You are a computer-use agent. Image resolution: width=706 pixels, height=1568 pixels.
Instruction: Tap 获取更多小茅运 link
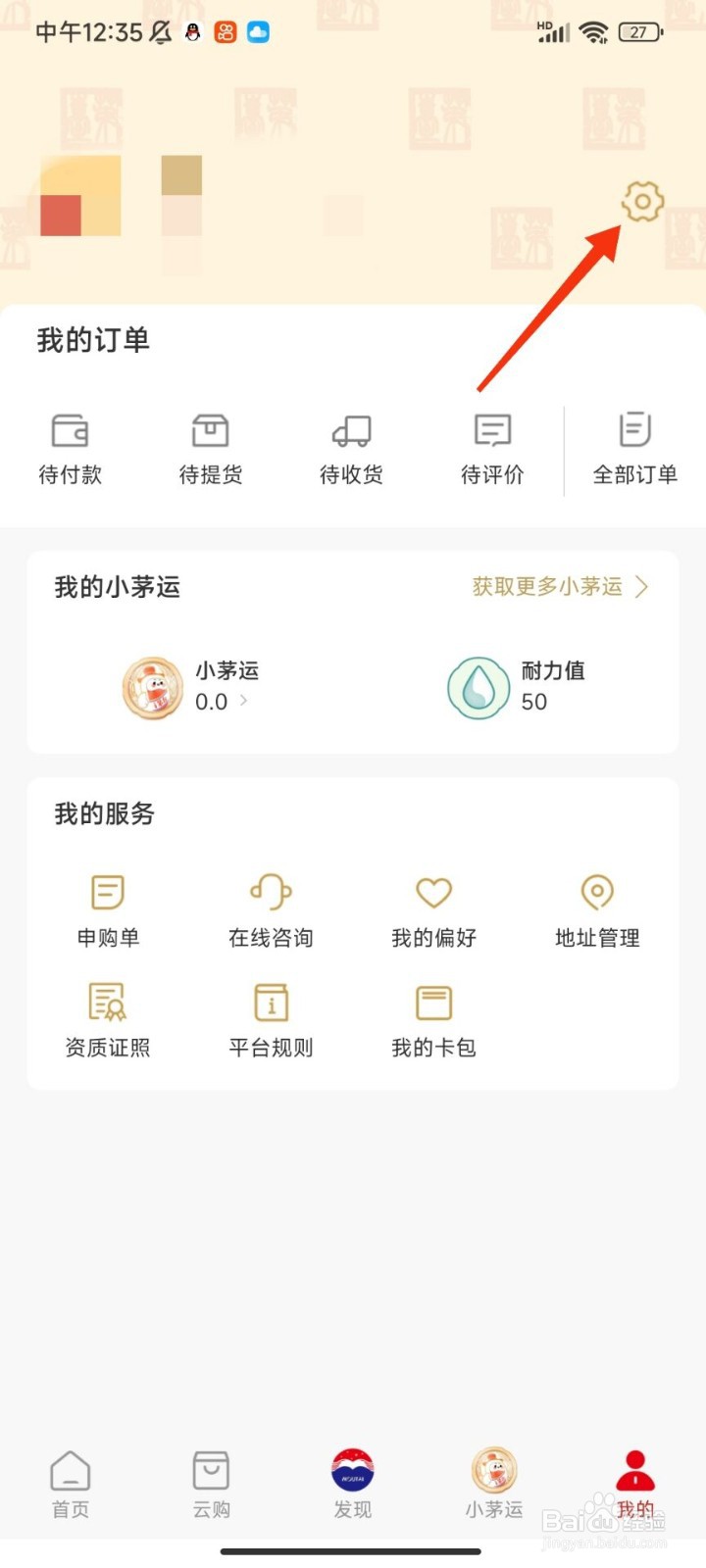(x=560, y=587)
